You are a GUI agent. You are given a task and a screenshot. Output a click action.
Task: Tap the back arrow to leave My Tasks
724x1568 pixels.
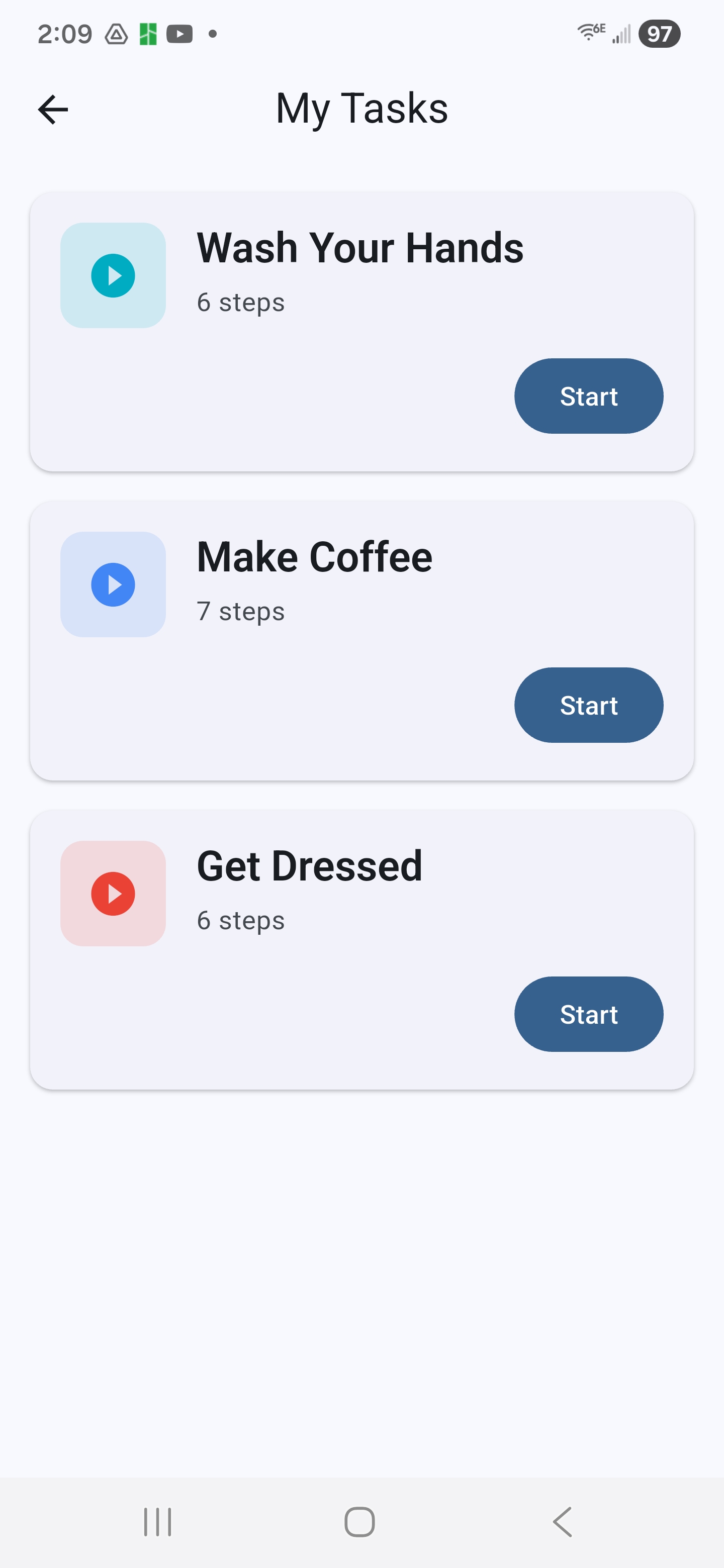coord(52,109)
